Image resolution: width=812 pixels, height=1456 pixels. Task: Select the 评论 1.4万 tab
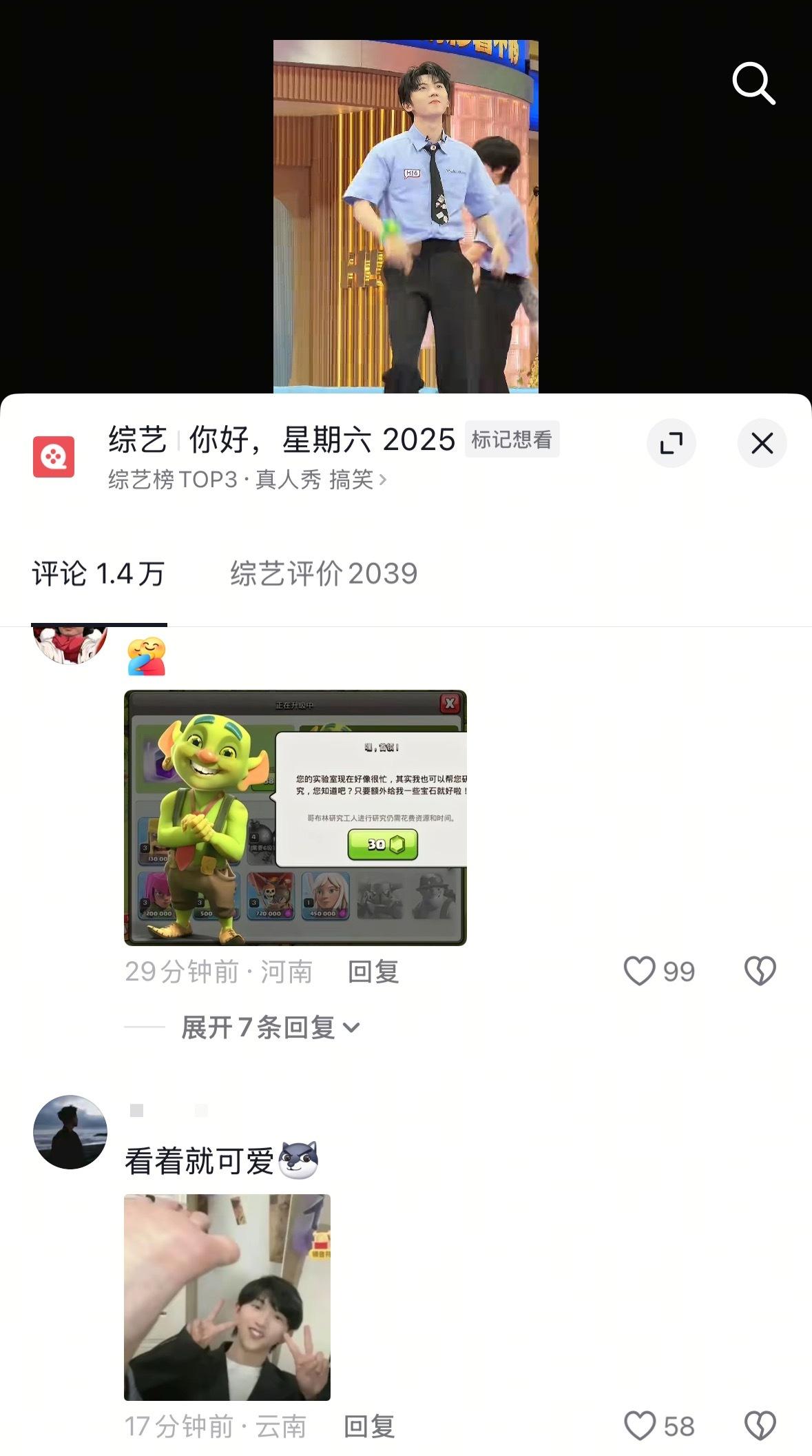98,573
